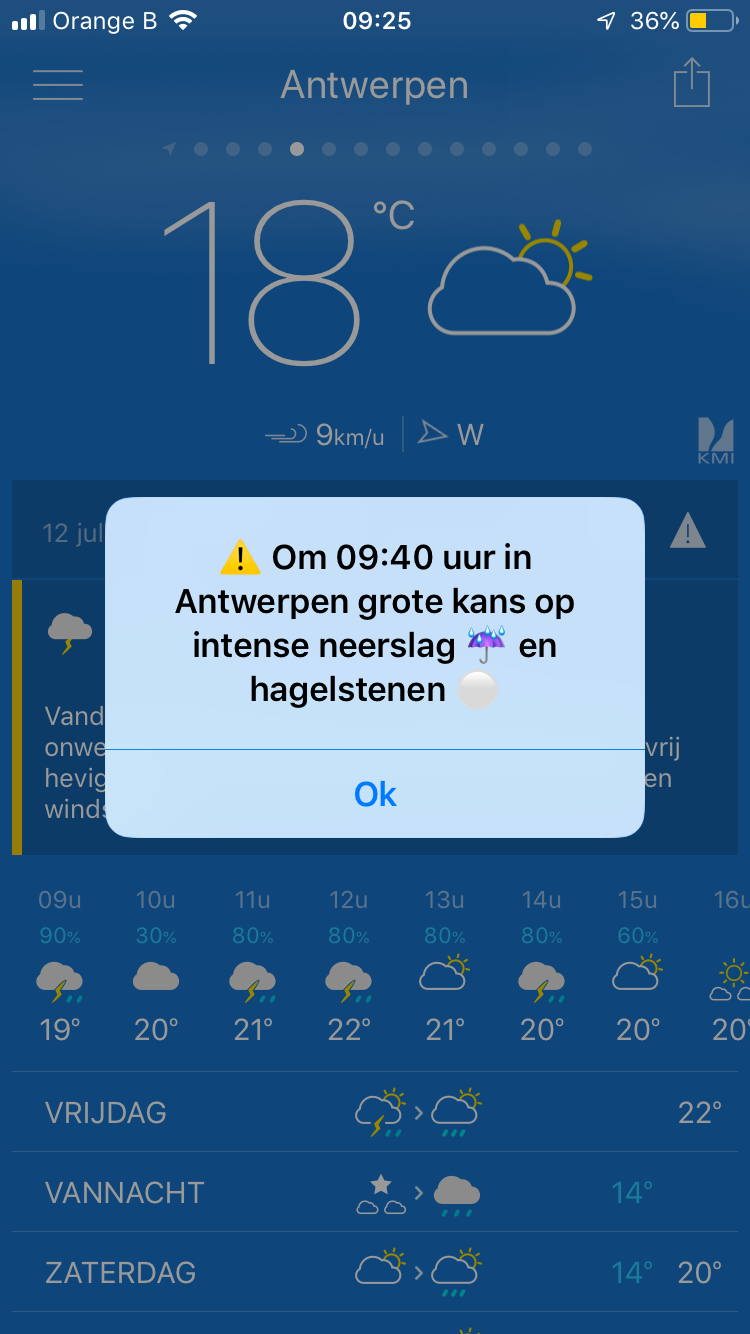Open the Zaterdag forecast row

click(375, 1272)
